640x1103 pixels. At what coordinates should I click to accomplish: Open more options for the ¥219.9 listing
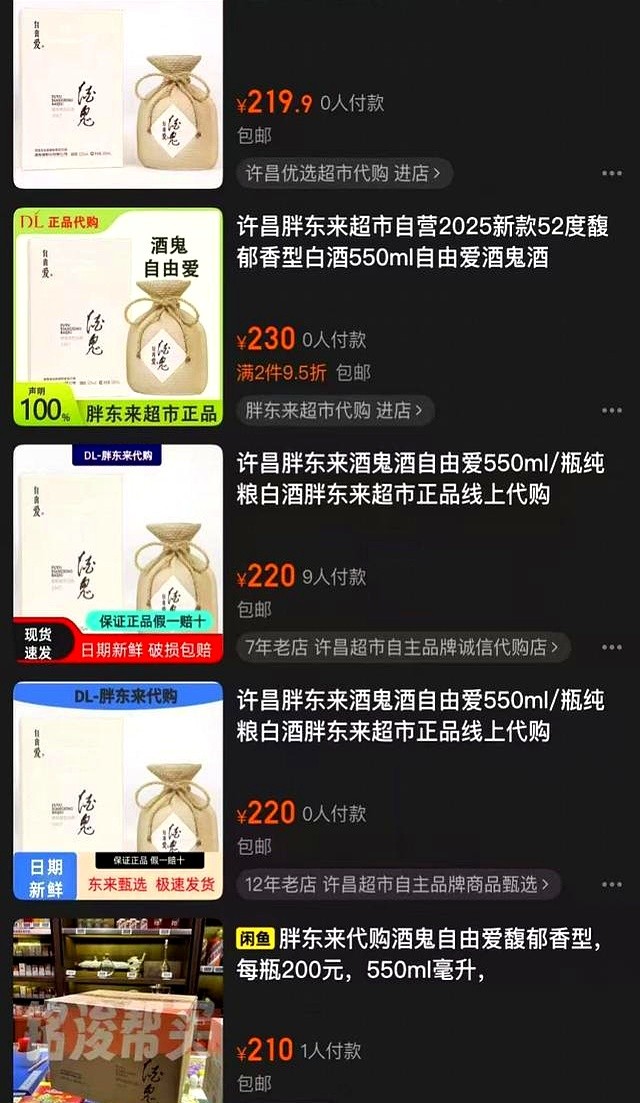pos(612,174)
